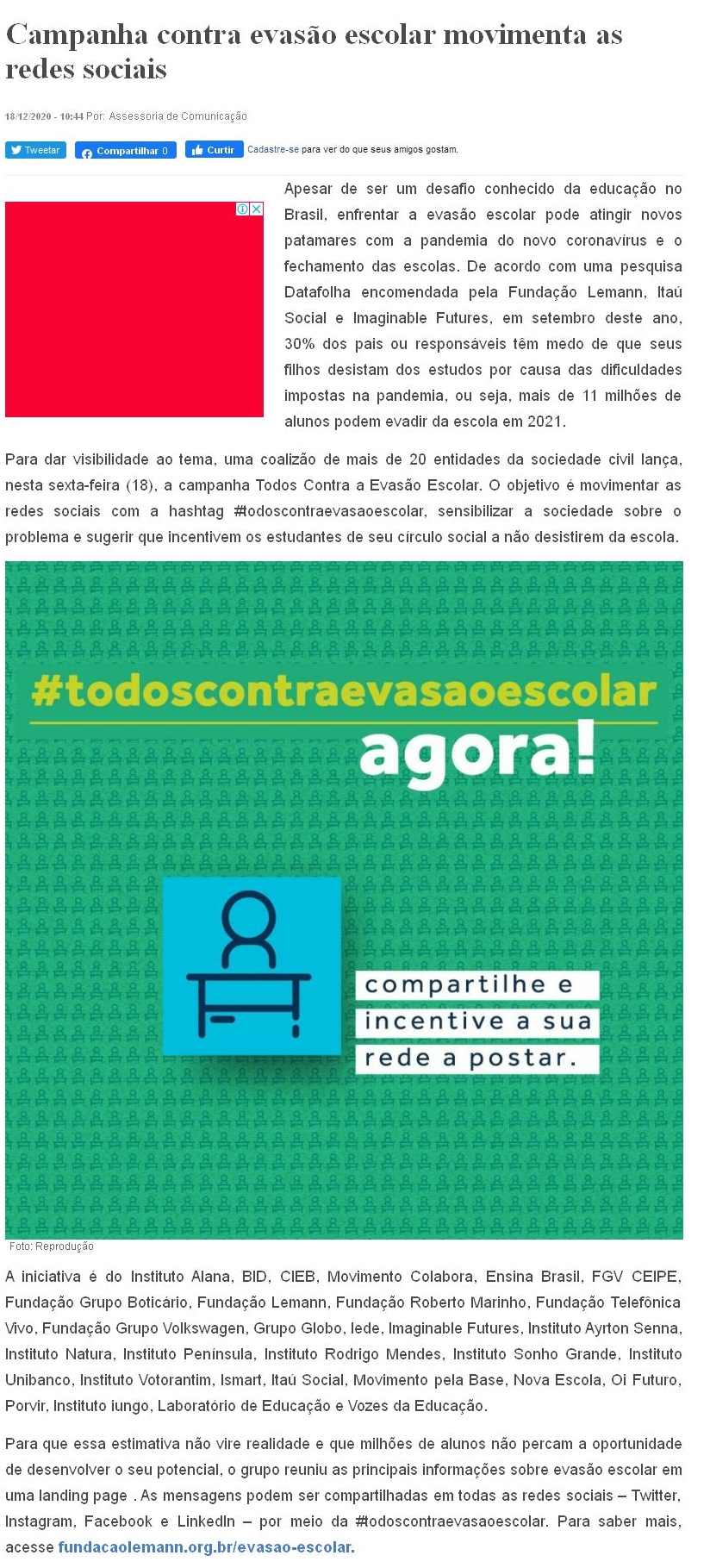
Task: Close the red advertisement
Action: pos(257,209)
